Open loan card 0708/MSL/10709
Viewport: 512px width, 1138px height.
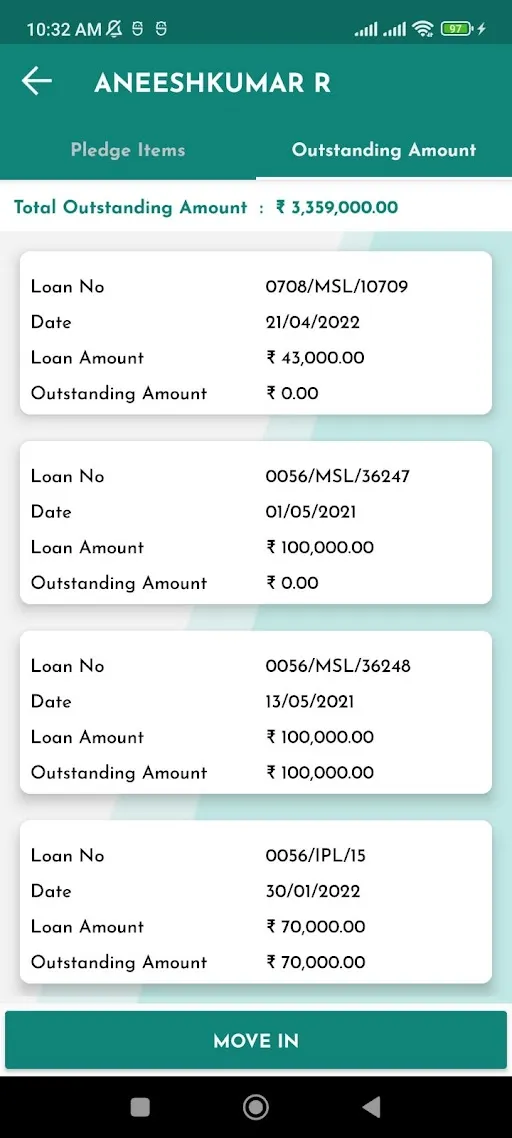(256, 333)
